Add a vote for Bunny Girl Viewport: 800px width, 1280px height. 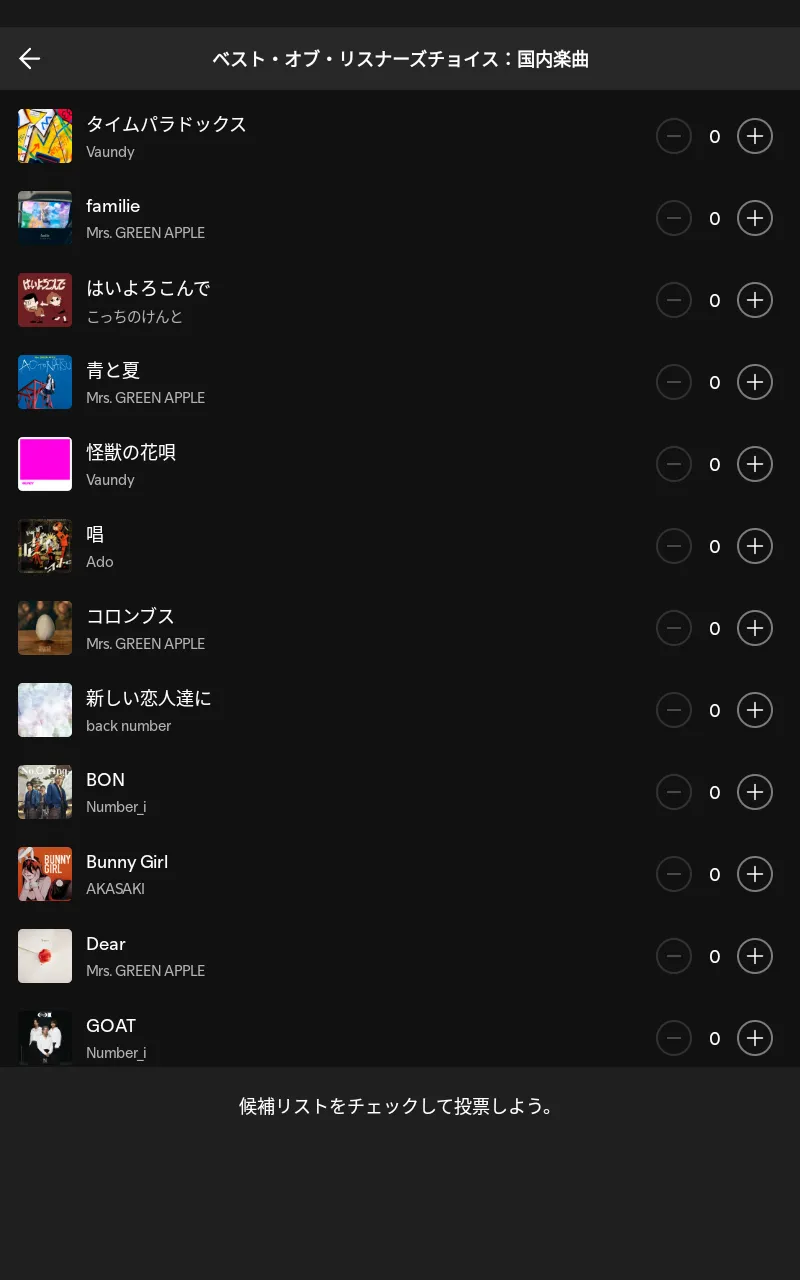click(x=755, y=874)
